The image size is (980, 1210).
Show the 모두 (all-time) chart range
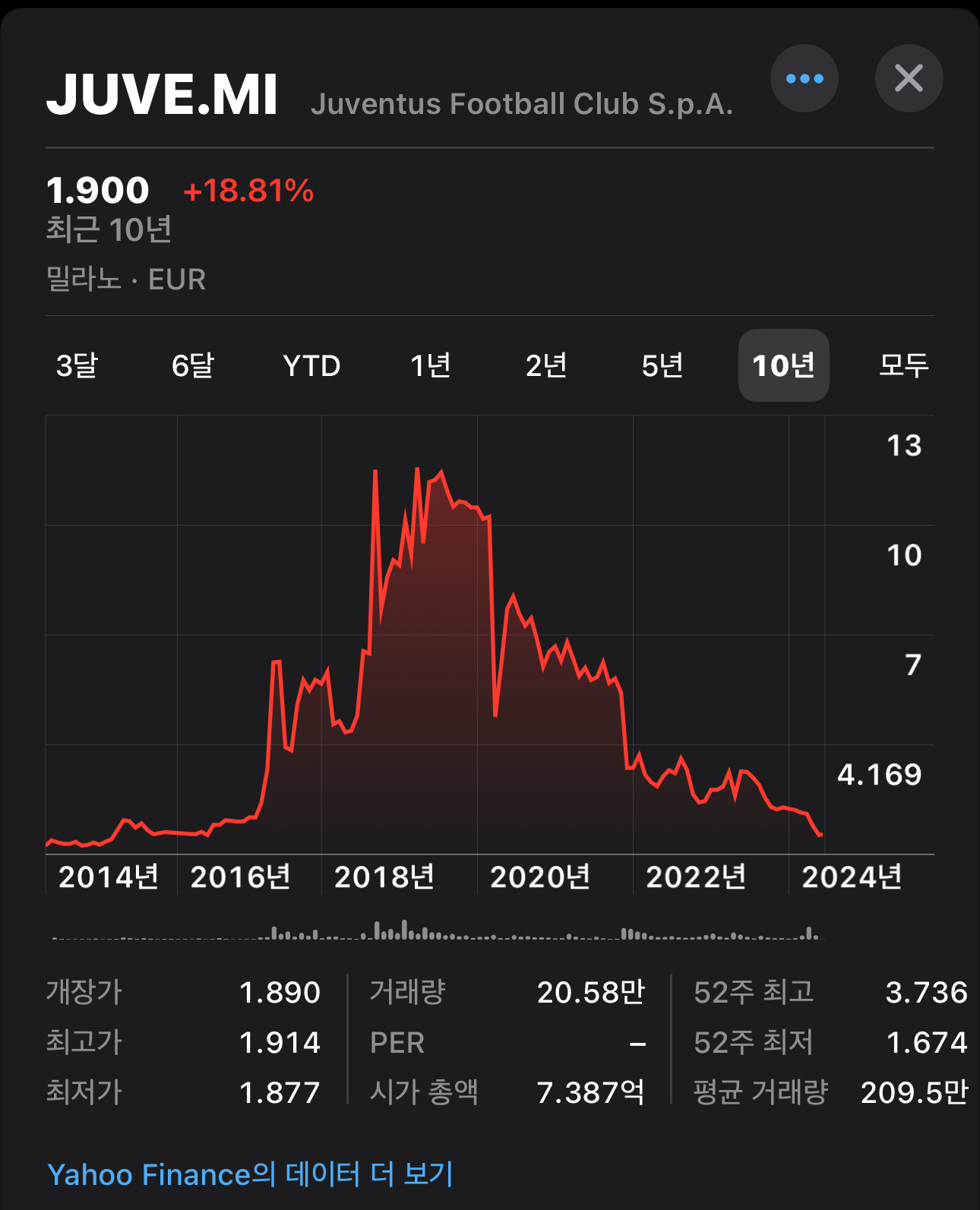click(x=903, y=365)
